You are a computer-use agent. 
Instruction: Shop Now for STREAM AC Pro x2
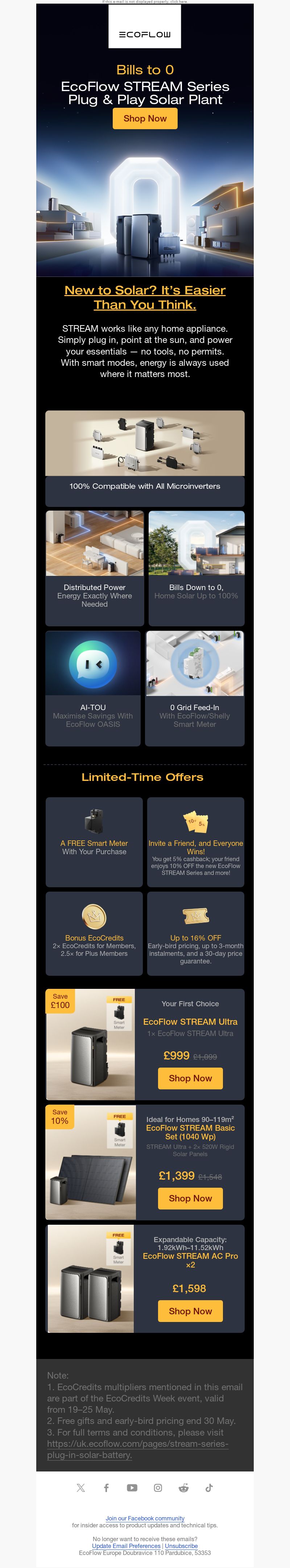[190, 1310]
